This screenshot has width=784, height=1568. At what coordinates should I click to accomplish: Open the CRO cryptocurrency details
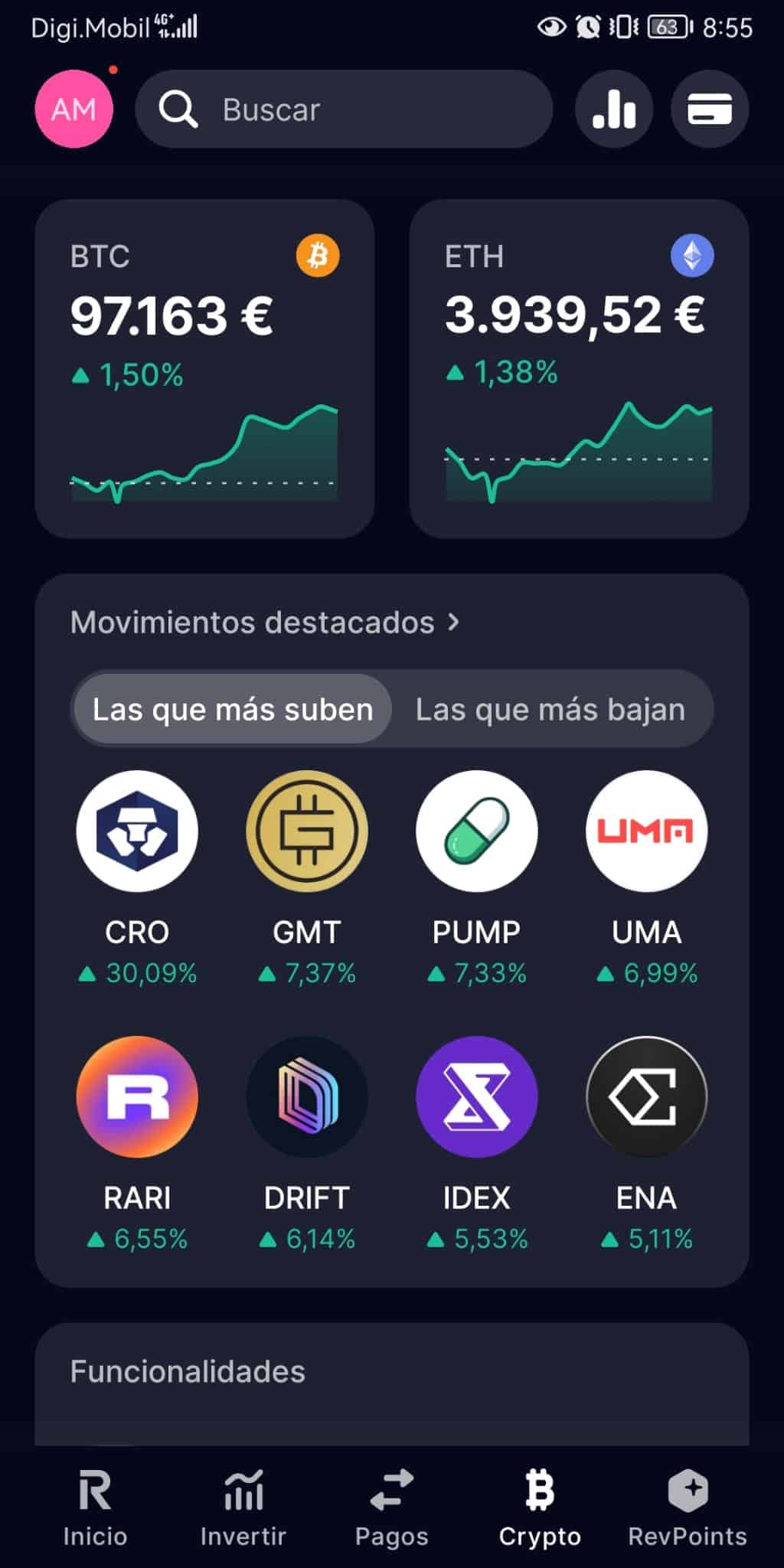coord(136,831)
